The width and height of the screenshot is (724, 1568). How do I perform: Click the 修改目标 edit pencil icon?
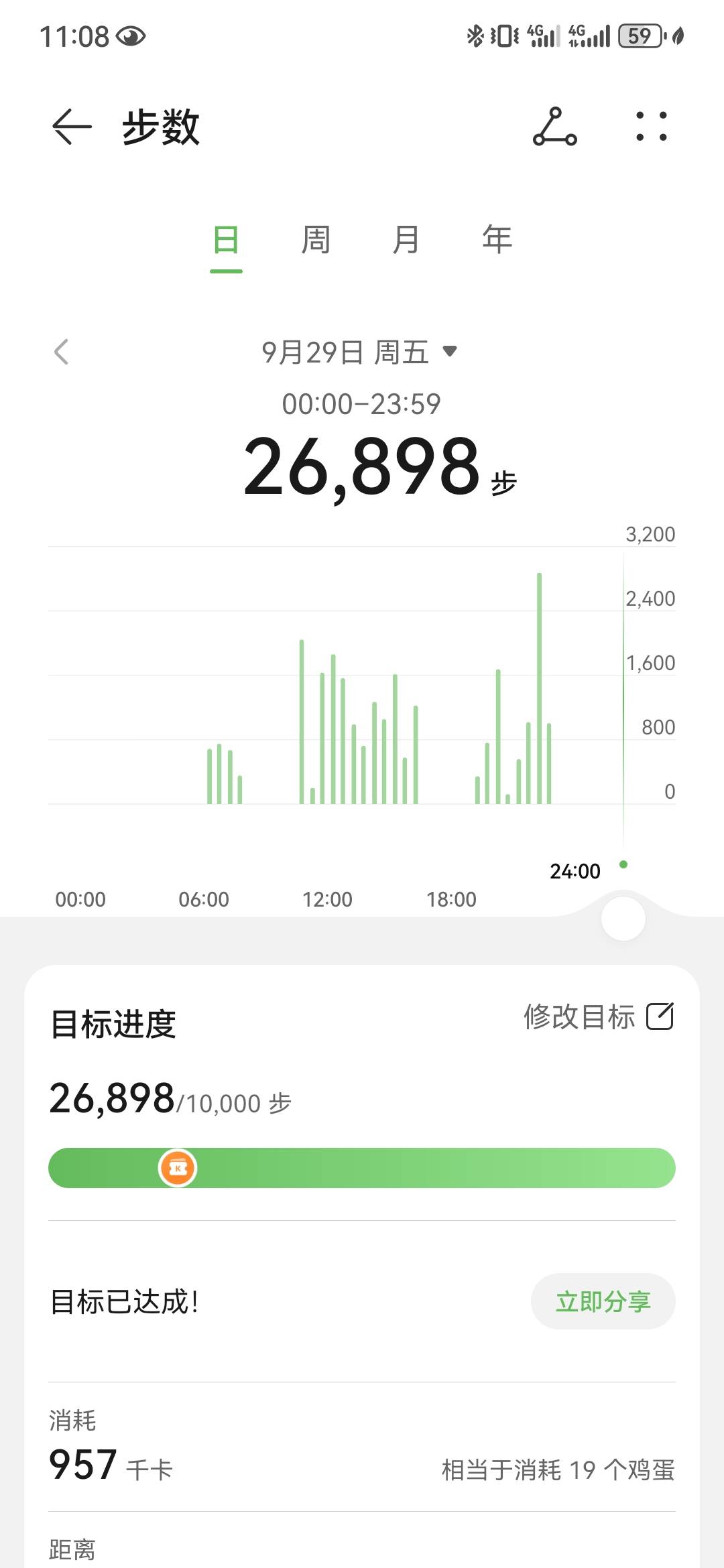[662, 1017]
